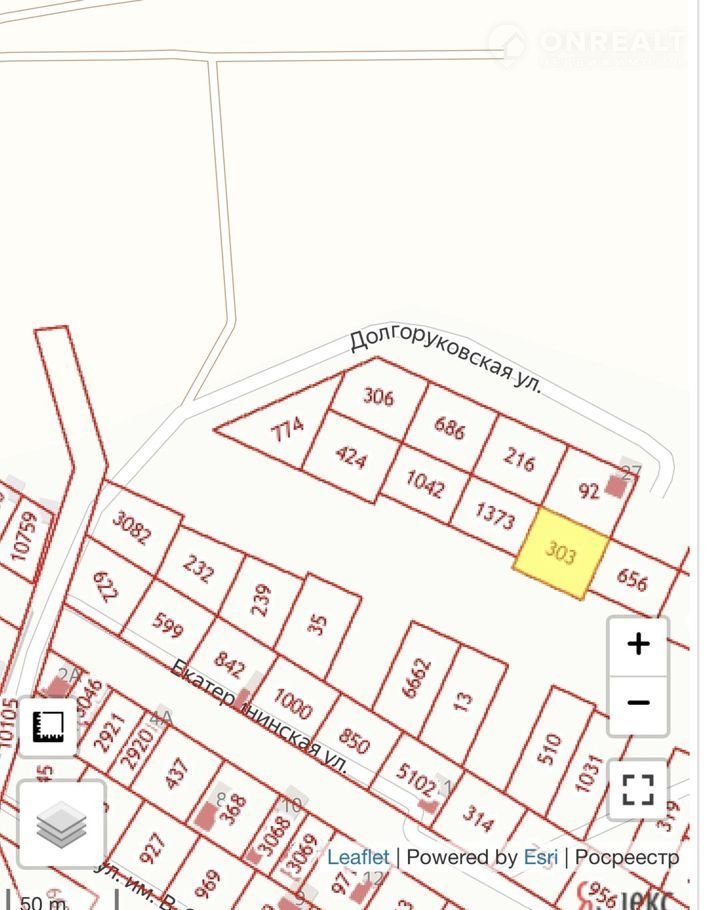Zoom in on the map

pos(638,644)
